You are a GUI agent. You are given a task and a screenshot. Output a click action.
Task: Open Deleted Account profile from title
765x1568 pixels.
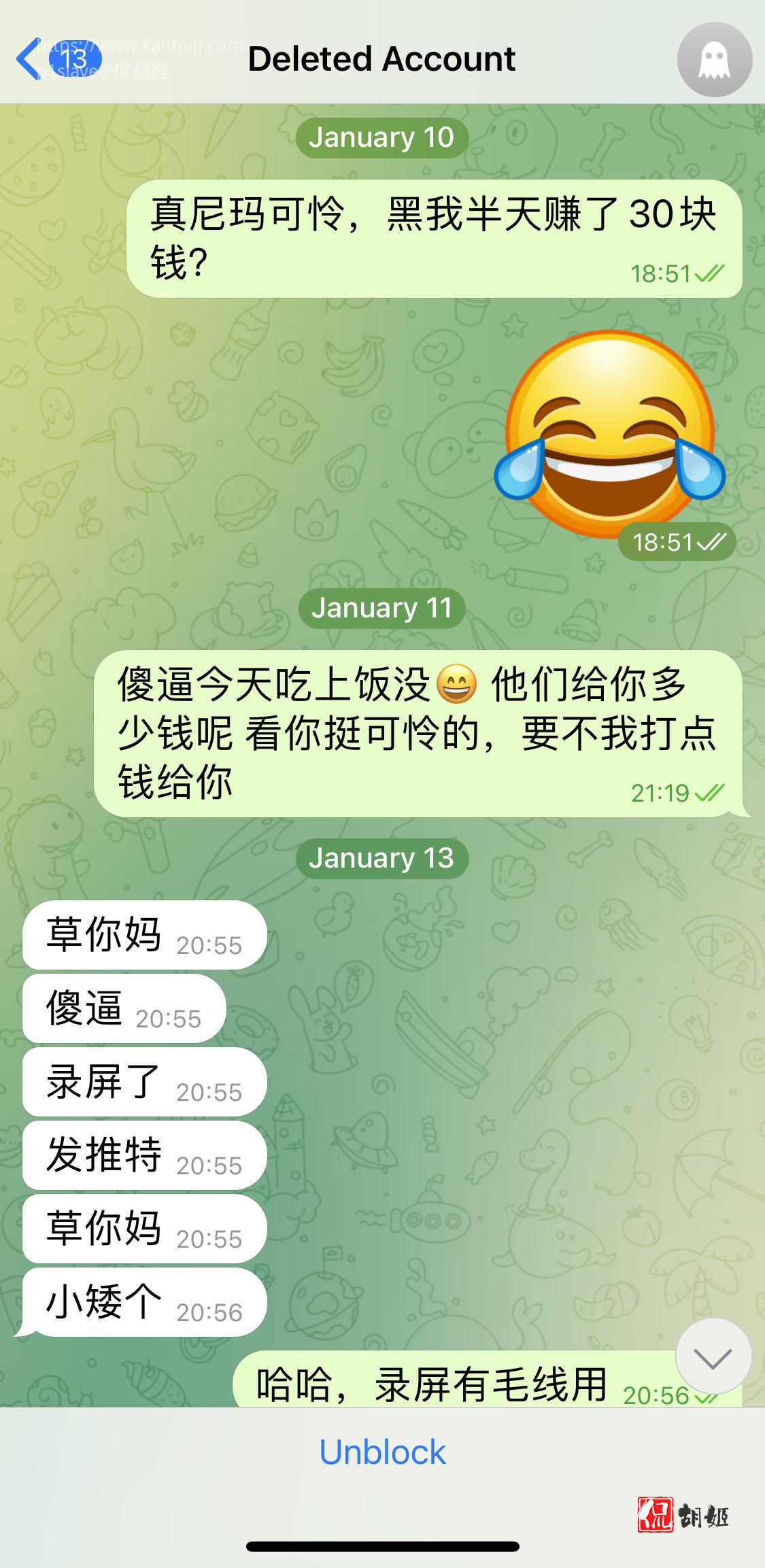point(381,59)
